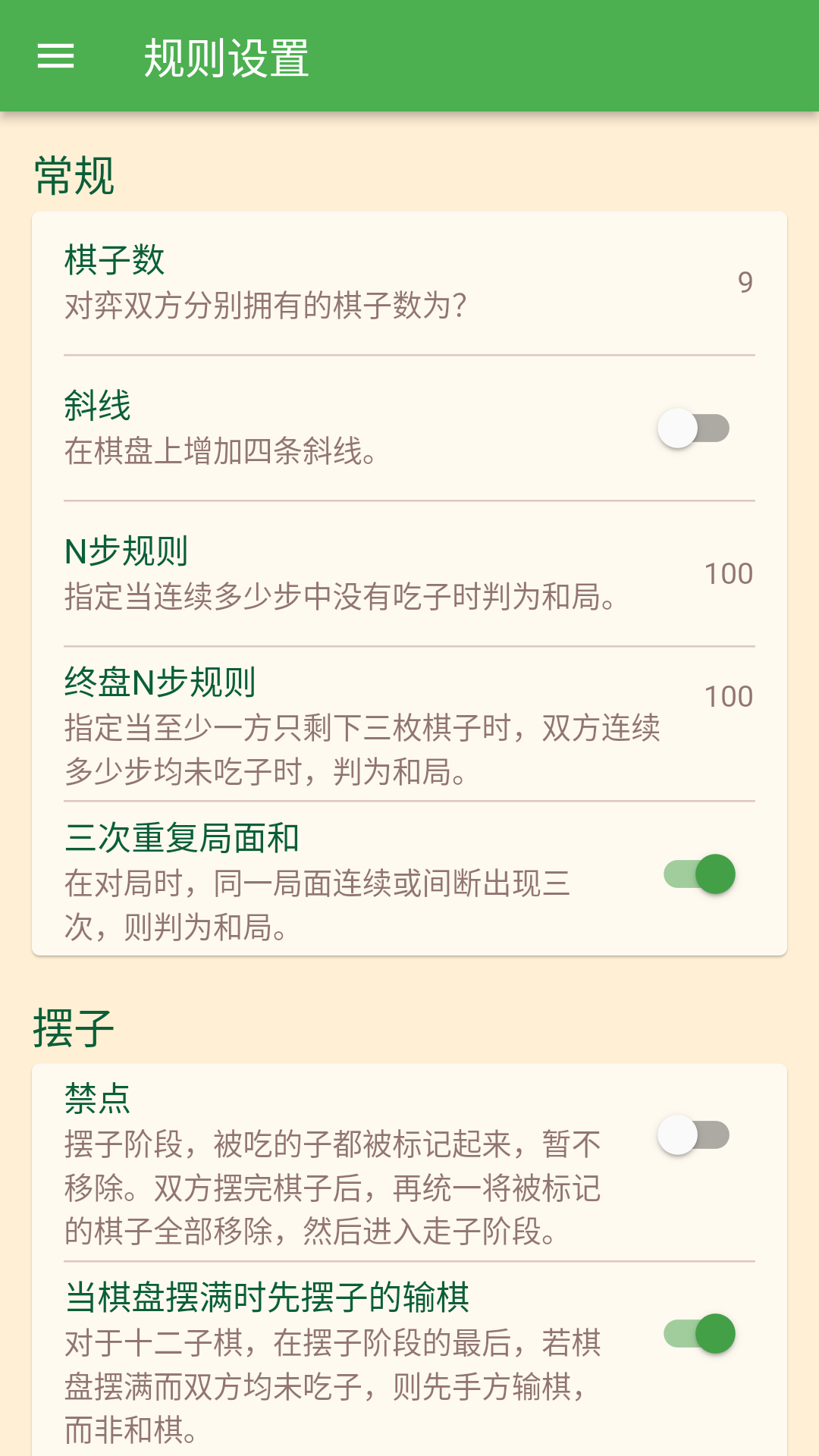
Task: Open the 终盘N步规则 setting row
Action: point(409,723)
